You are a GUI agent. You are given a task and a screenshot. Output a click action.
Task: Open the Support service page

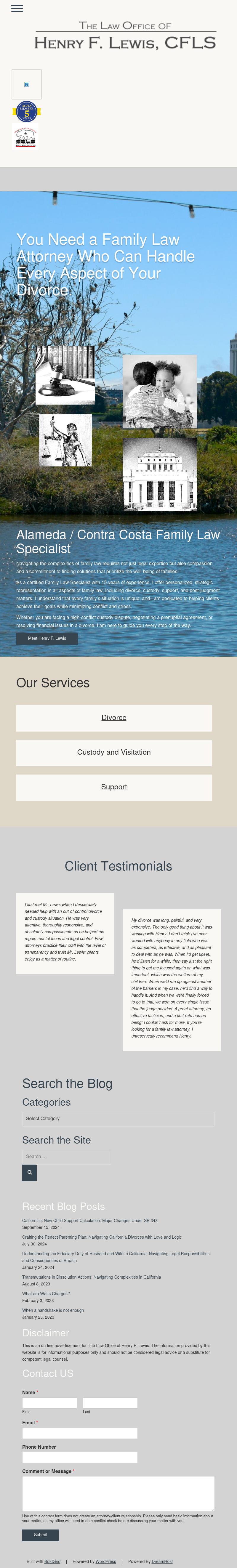tap(114, 786)
